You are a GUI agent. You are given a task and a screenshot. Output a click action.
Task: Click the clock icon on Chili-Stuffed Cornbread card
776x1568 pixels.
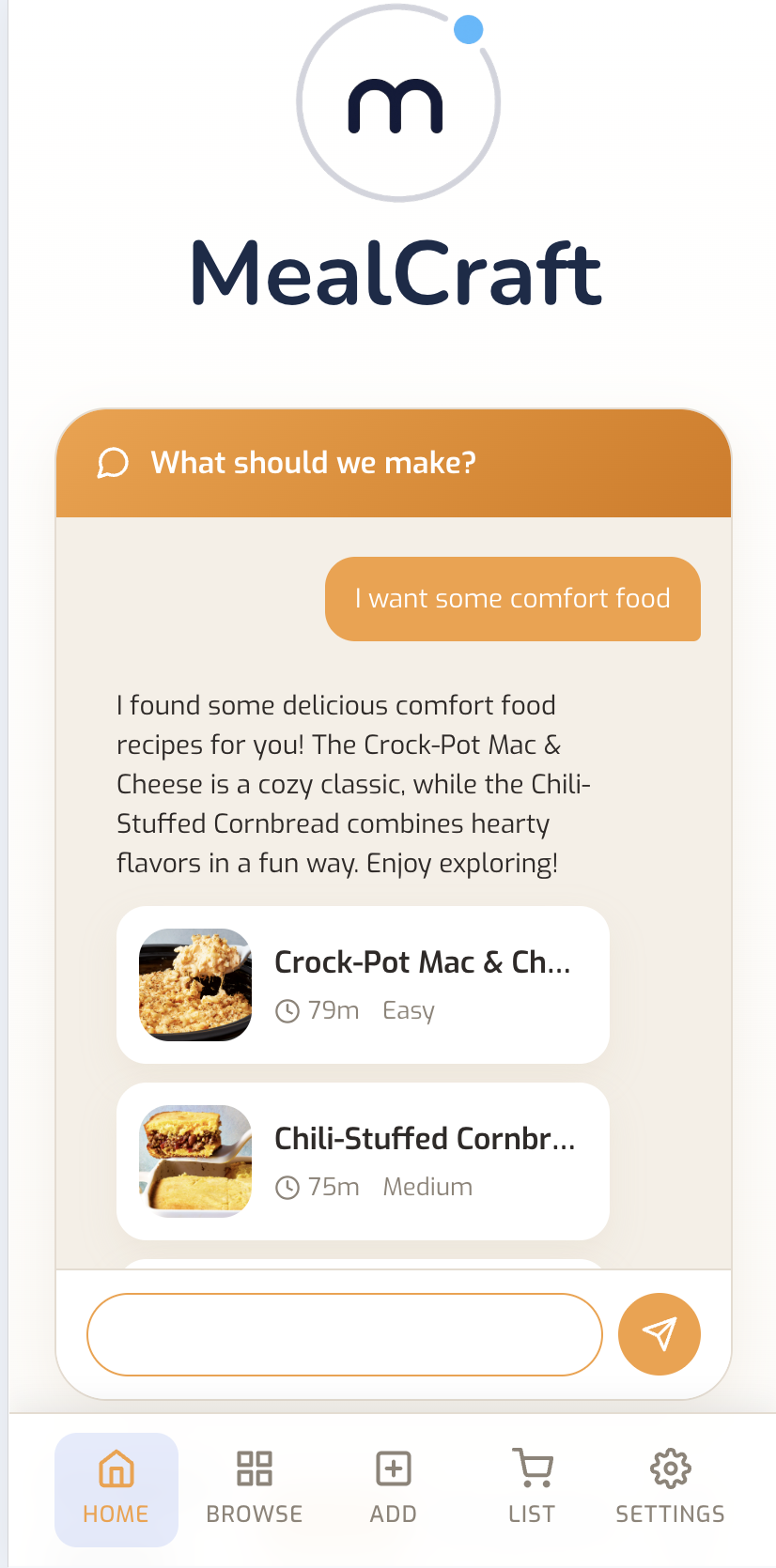tap(287, 1187)
